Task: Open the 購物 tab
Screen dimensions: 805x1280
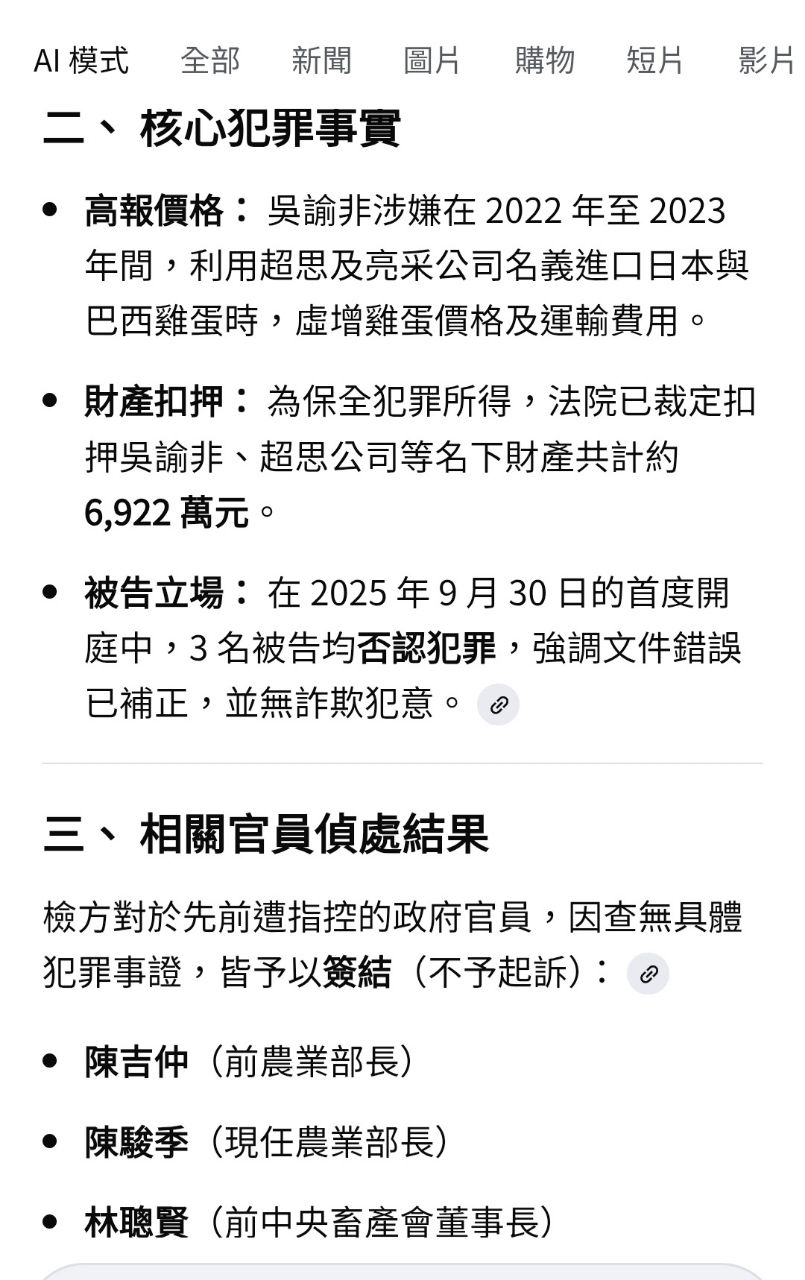Action: [544, 60]
